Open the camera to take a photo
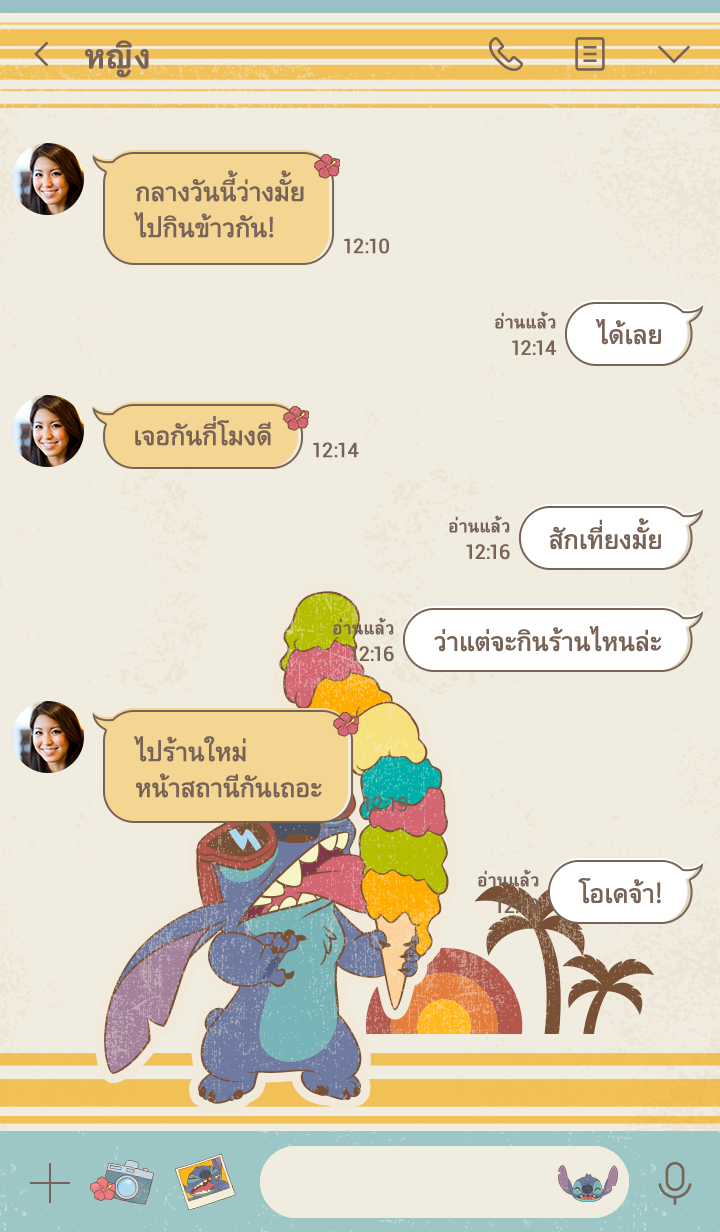The width and height of the screenshot is (720, 1232). (x=122, y=1183)
